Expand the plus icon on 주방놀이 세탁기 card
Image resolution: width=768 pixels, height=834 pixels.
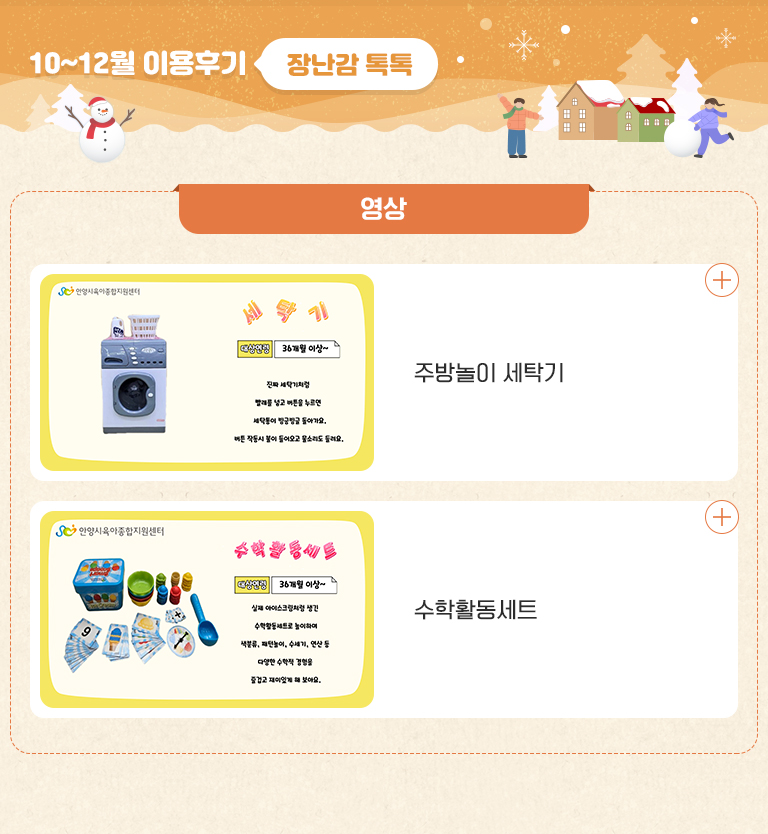(x=721, y=280)
